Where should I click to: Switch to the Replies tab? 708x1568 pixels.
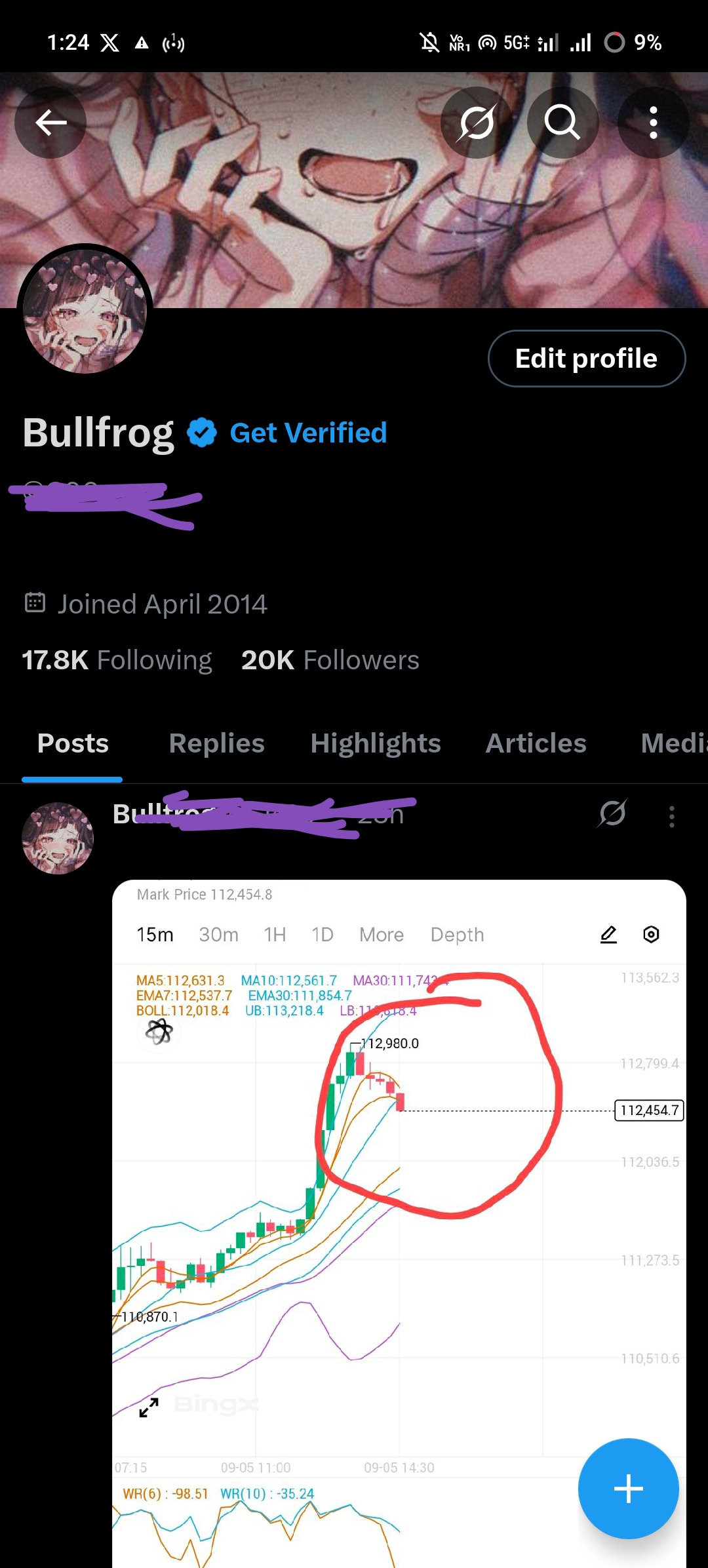click(216, 743)
